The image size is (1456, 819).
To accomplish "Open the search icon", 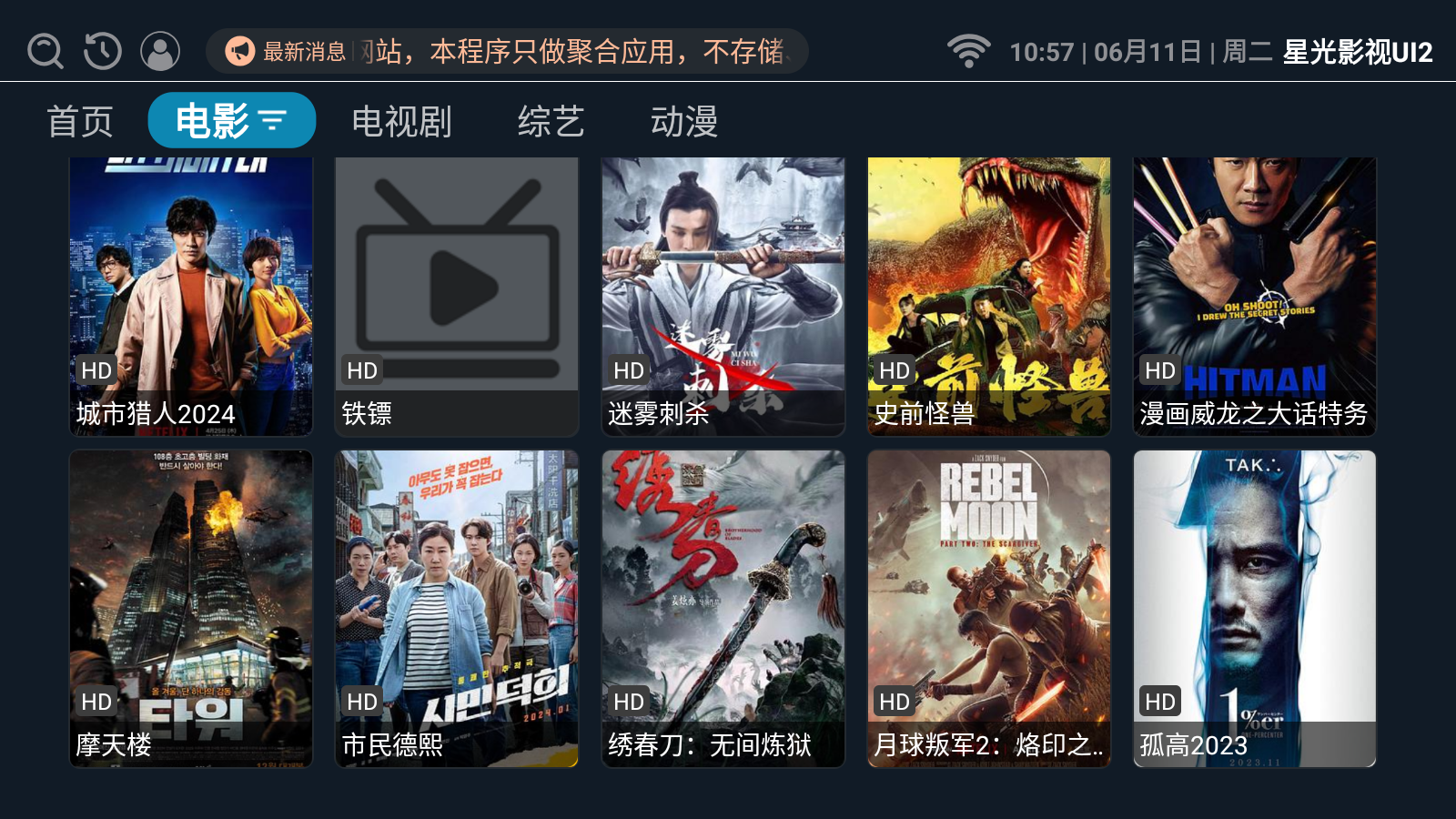I will [x=45, y=52].
